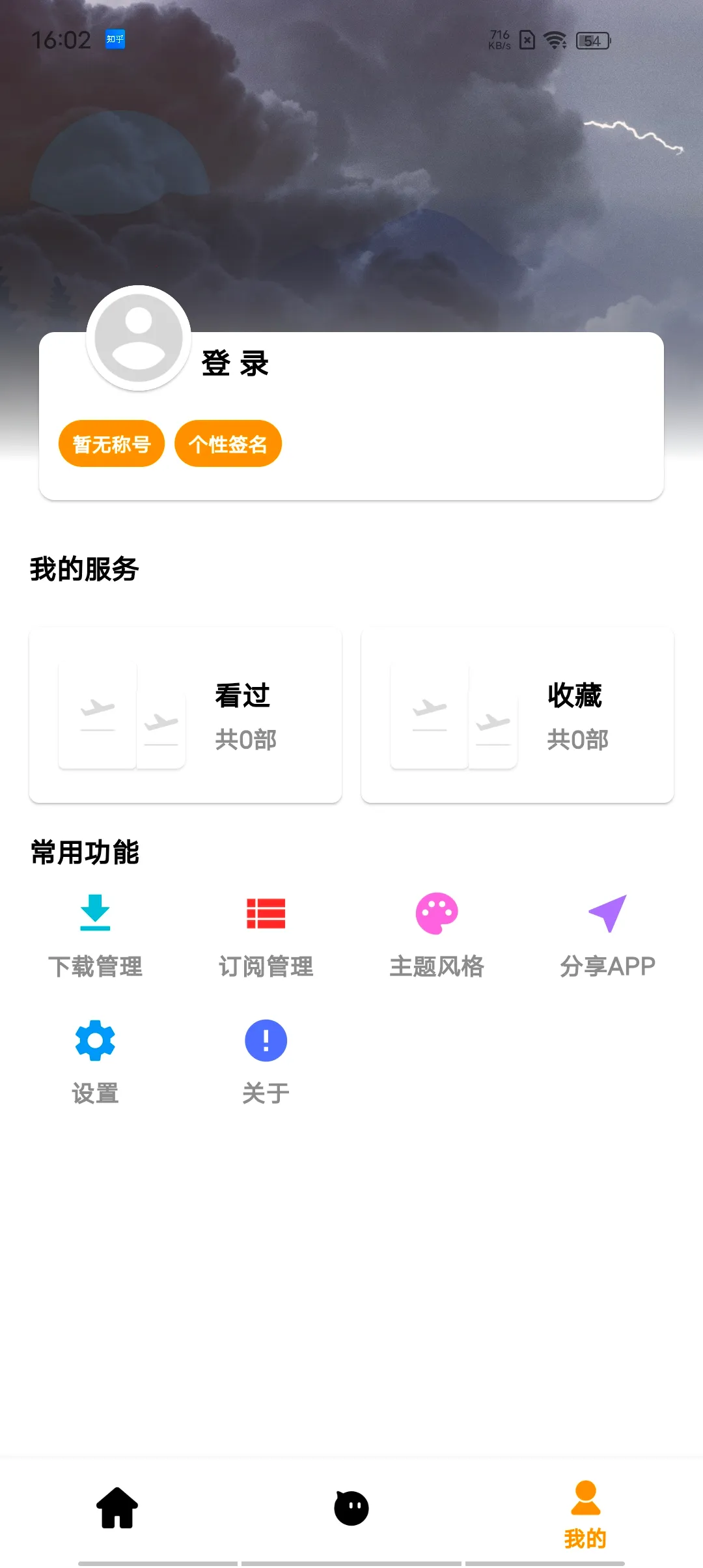Image resolution: width=703 pixels, height=1568 pixels.
Task: Tap the battery indicator showing 54
Action: tap(592, 41)
